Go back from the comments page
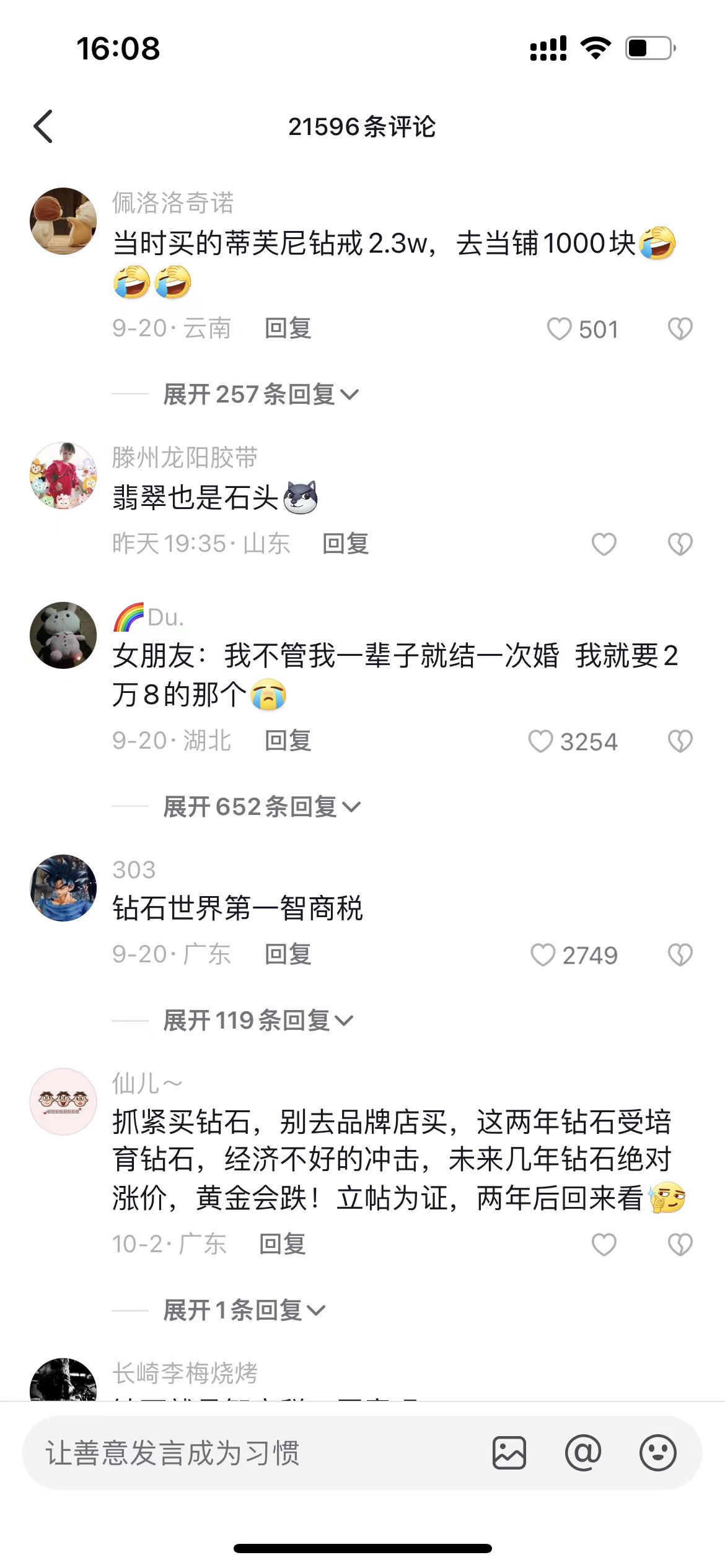Screen dimensions: 725x1568 point(43,127)
